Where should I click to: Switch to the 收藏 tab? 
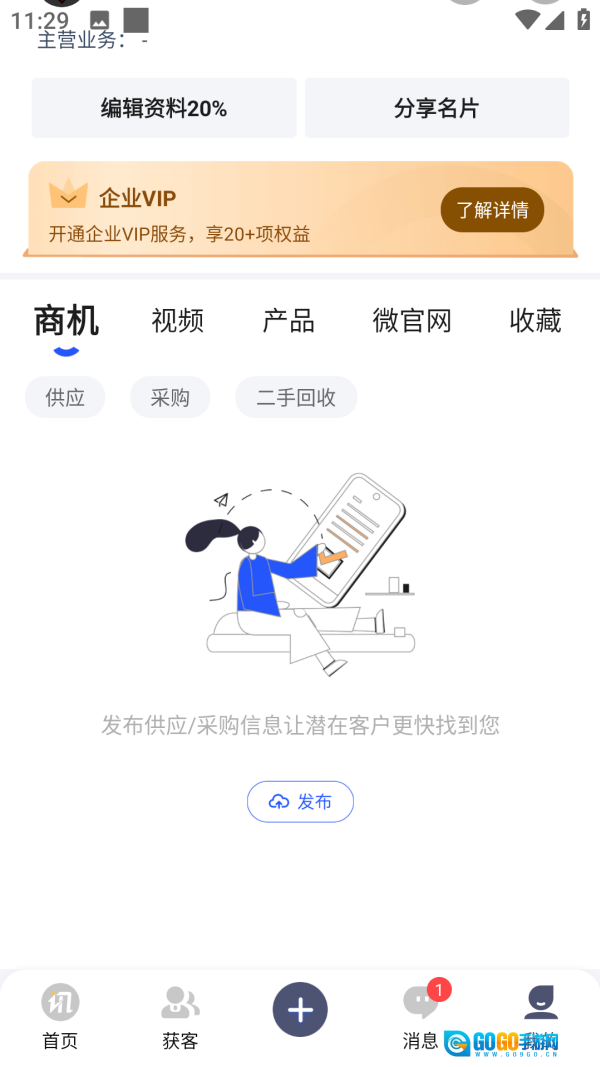pos(535,321)
